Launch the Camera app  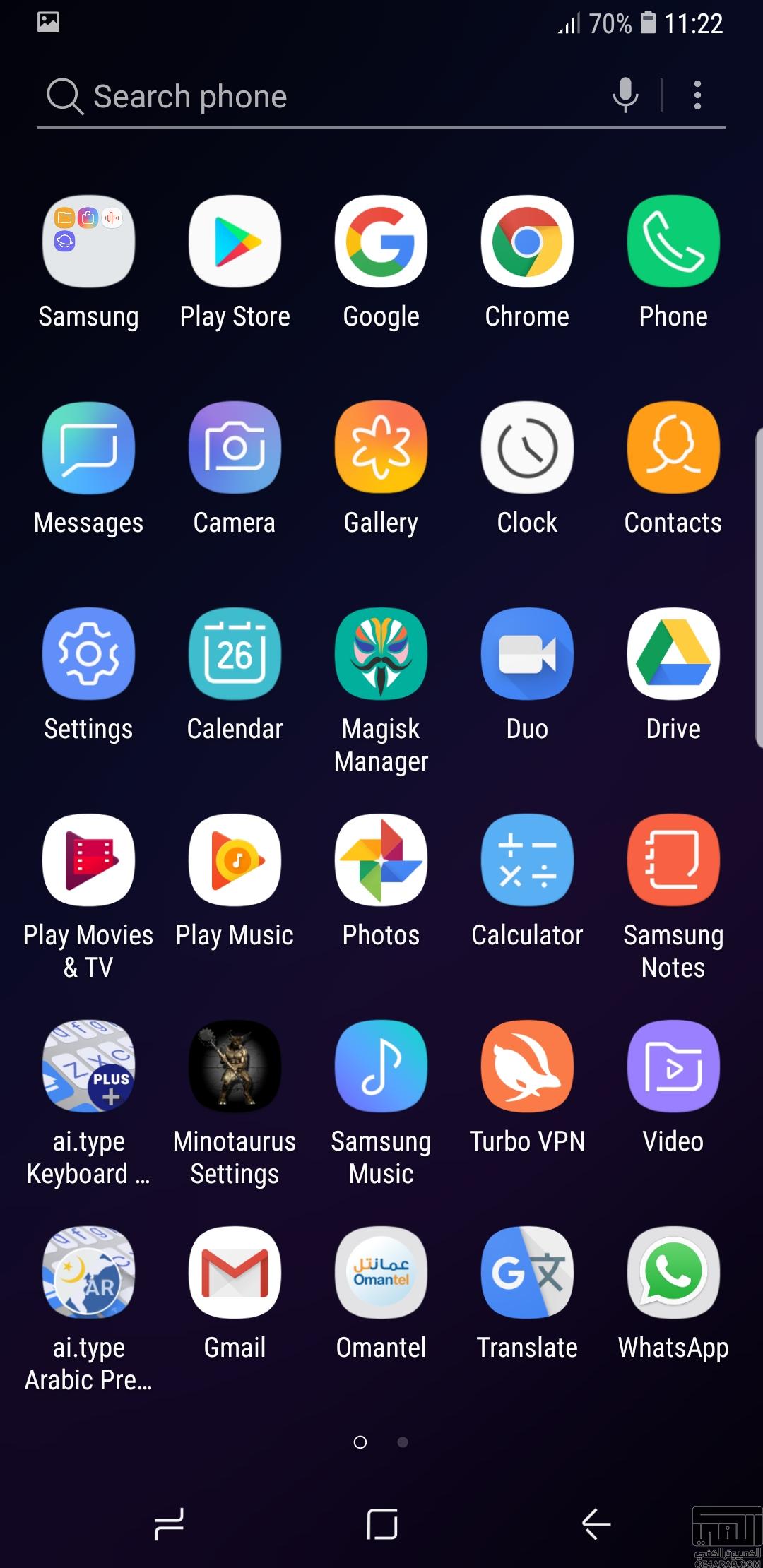point(235,448)
